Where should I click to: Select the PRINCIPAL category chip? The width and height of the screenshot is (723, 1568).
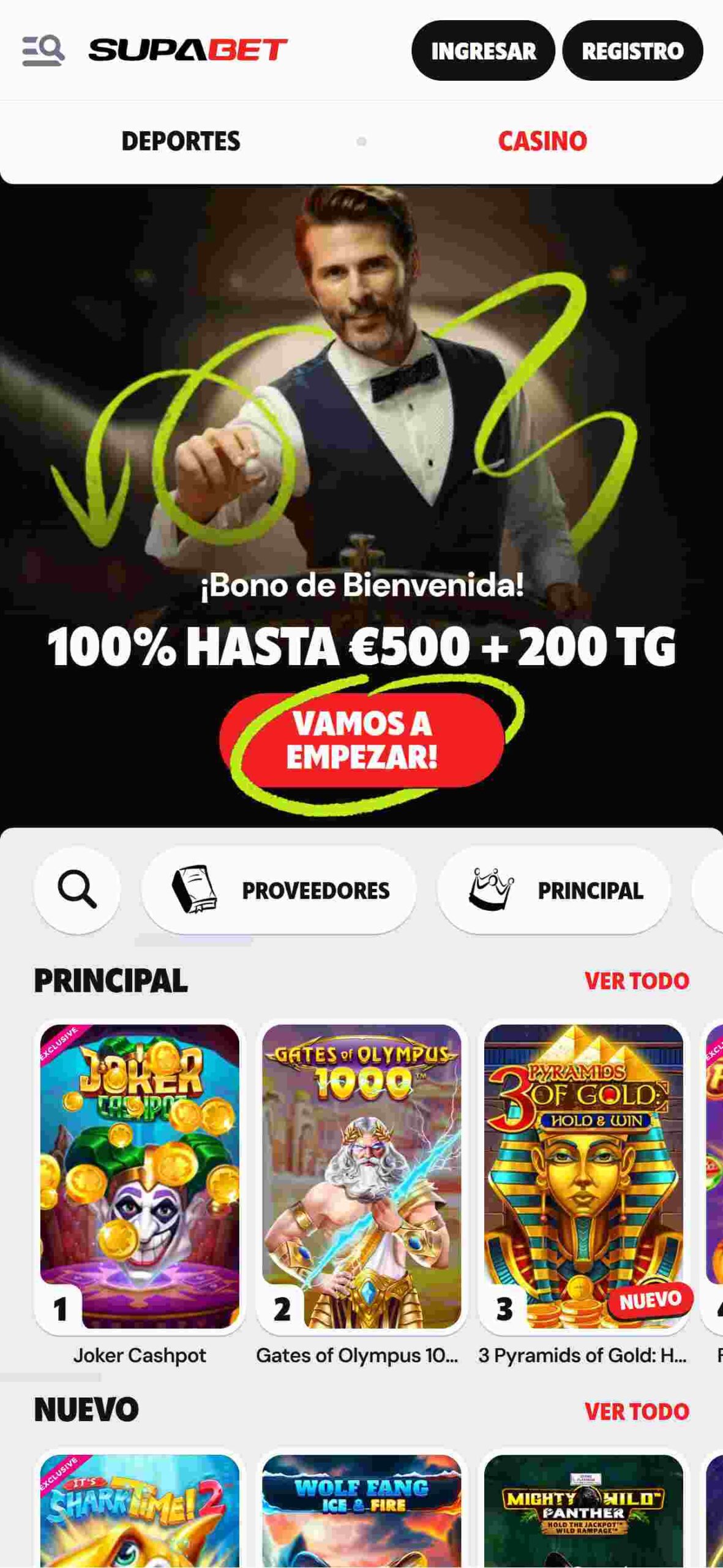click(x=553, y=890)
